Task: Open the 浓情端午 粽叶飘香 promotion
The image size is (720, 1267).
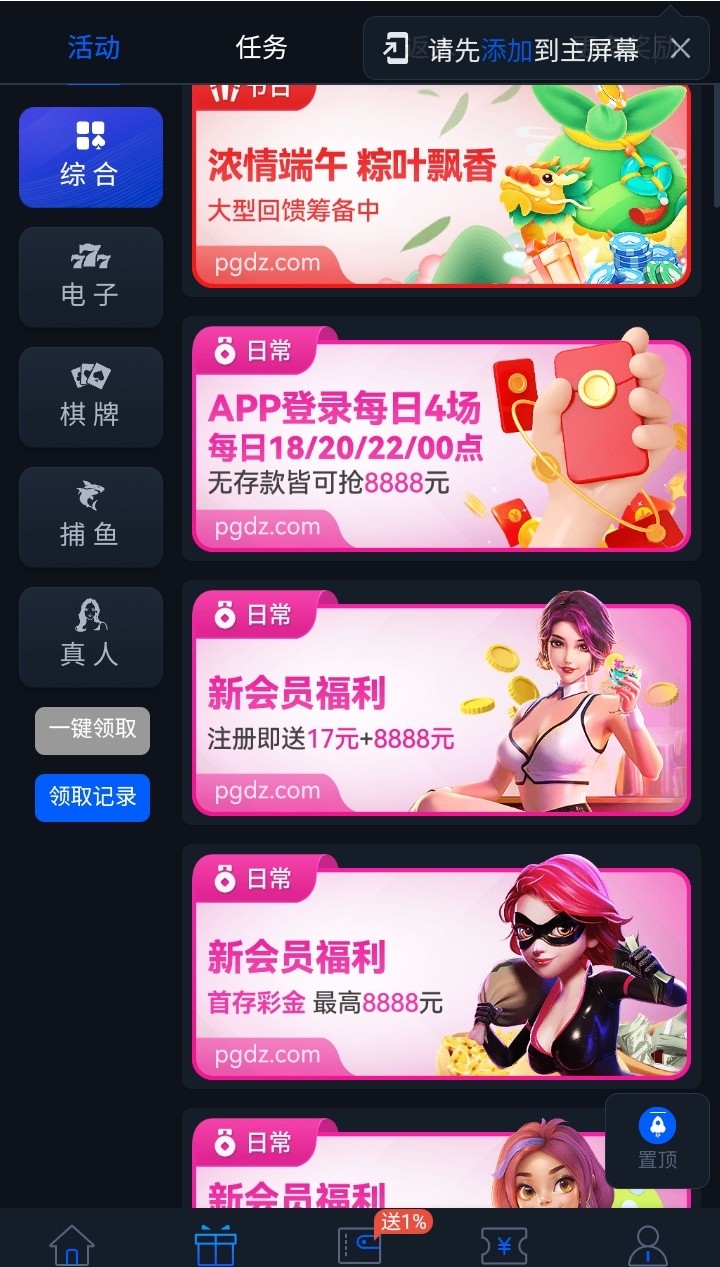Action: click(440, 187)
